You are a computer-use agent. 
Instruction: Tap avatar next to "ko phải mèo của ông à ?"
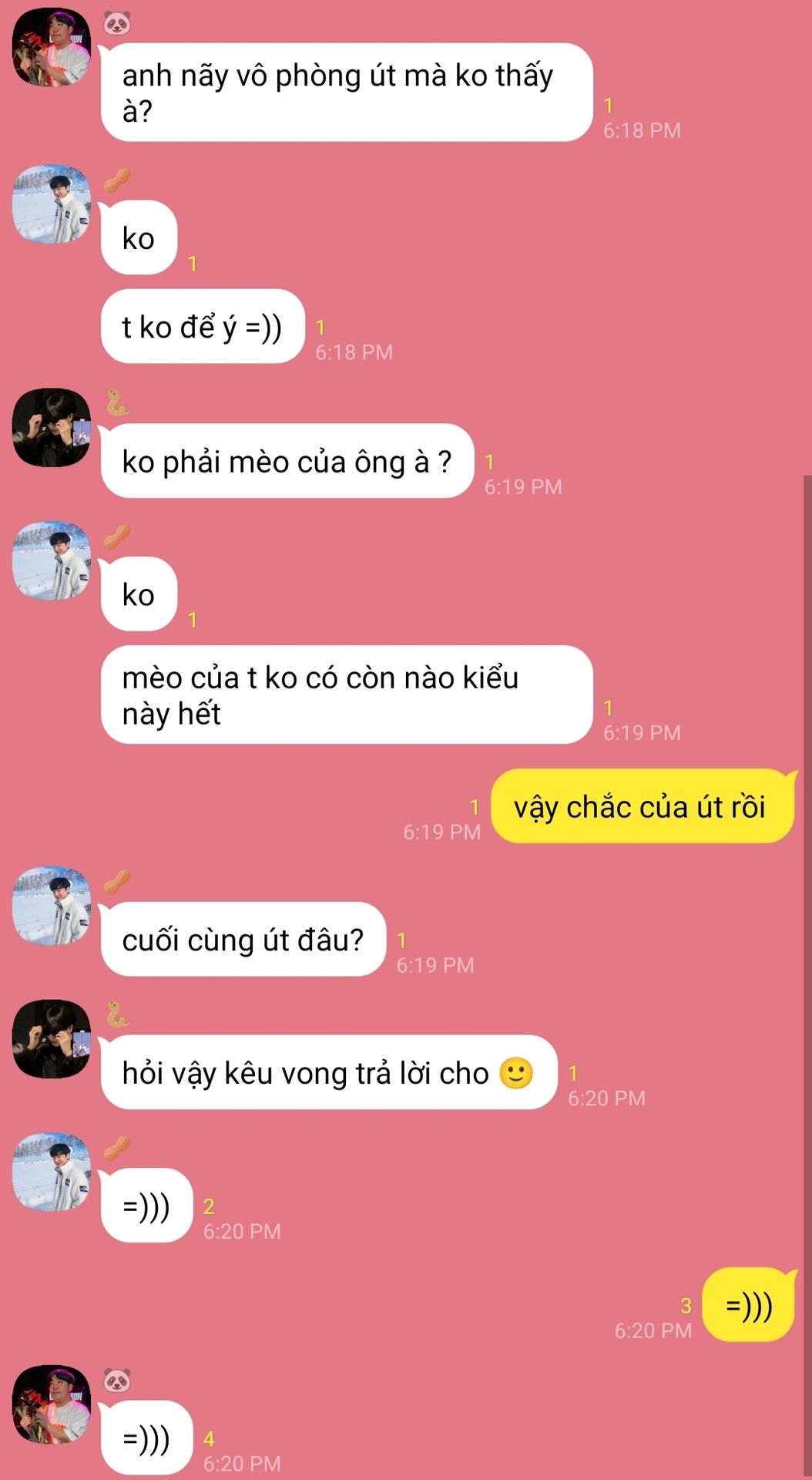point(52,428)
